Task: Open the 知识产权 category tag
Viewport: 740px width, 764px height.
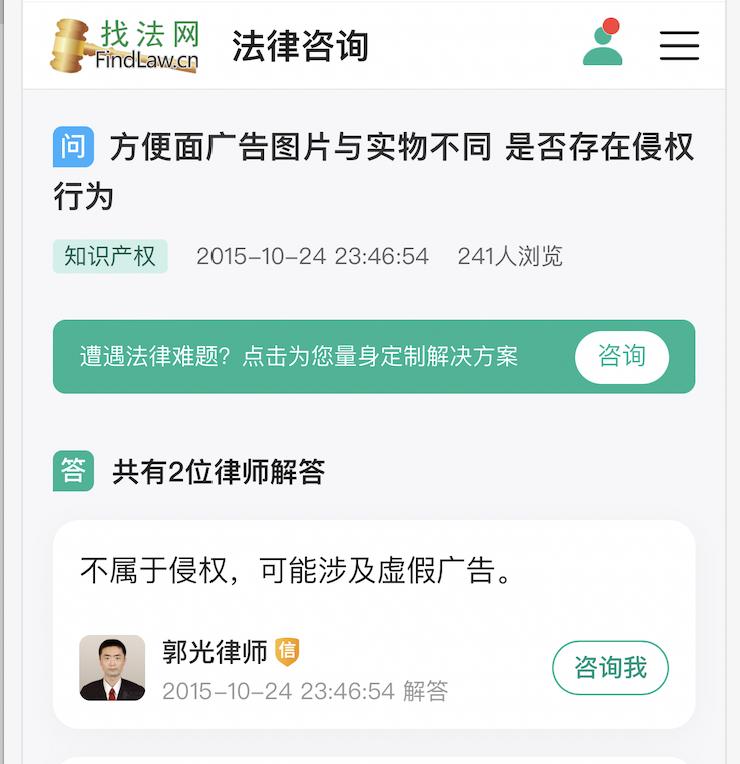Action: coord(110,256)
